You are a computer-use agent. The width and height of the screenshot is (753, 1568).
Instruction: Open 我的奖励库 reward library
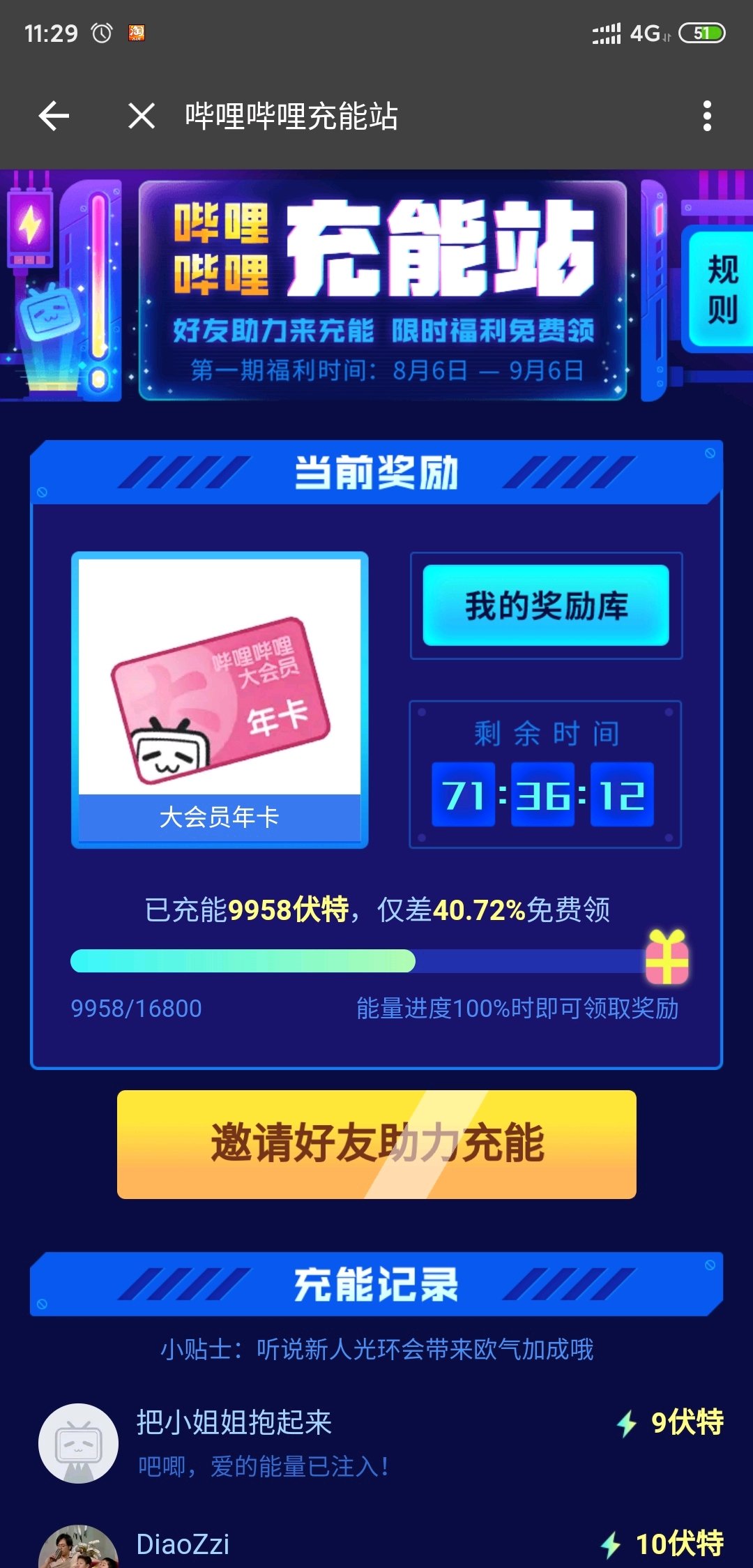[546, 605]
